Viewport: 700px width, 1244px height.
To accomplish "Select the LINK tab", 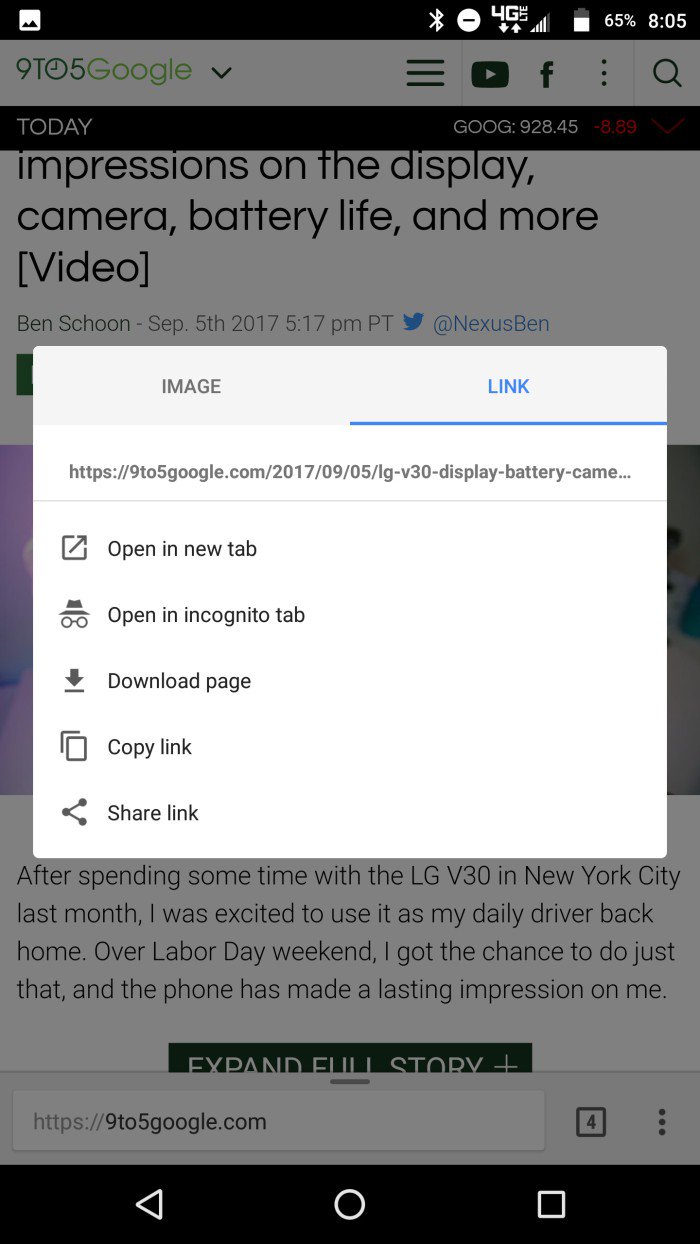I will pyautogui.click(x=508, y=386).
